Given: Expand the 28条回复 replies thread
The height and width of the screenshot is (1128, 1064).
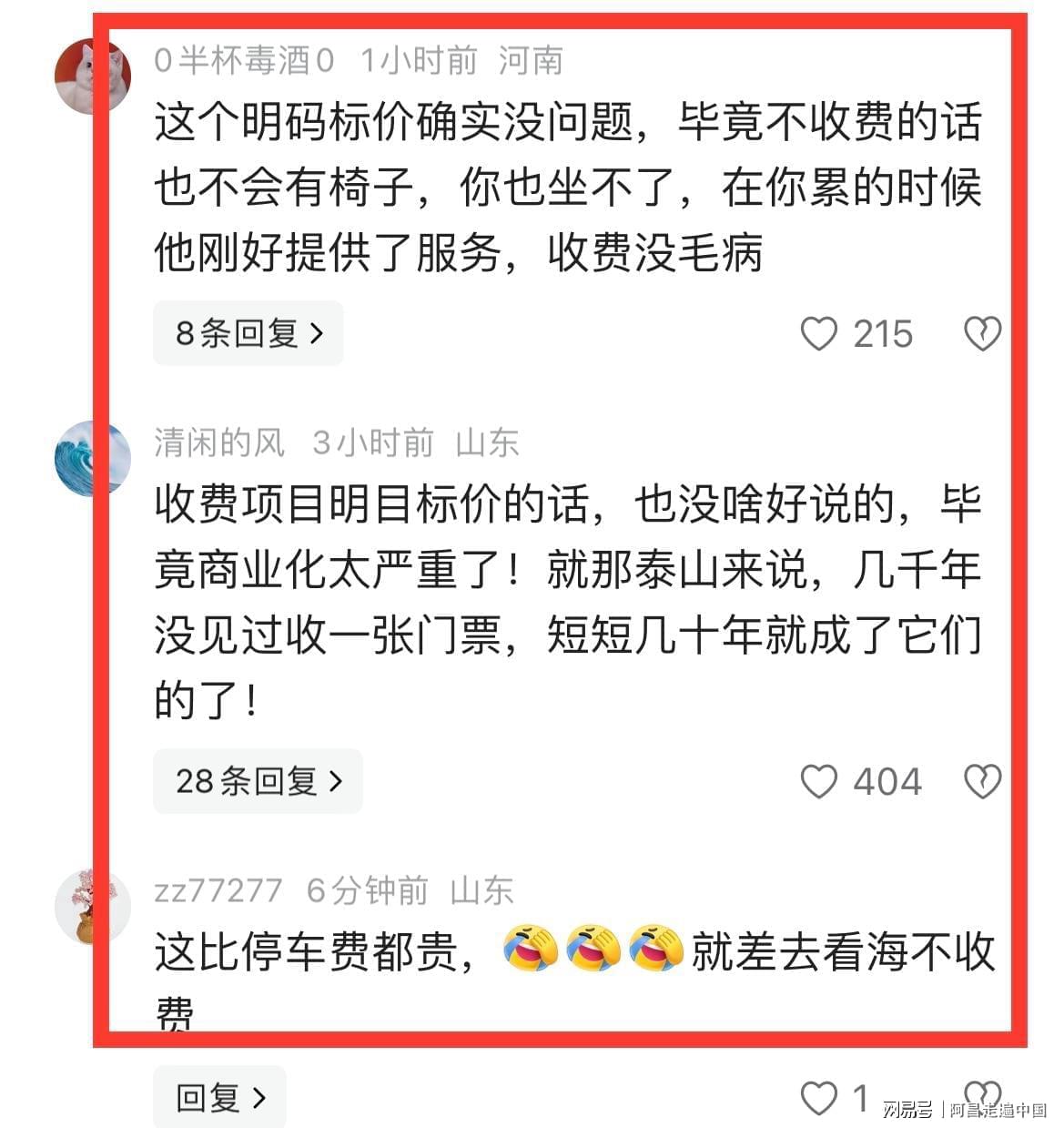Looking at the screenshot, I should 258,781.
